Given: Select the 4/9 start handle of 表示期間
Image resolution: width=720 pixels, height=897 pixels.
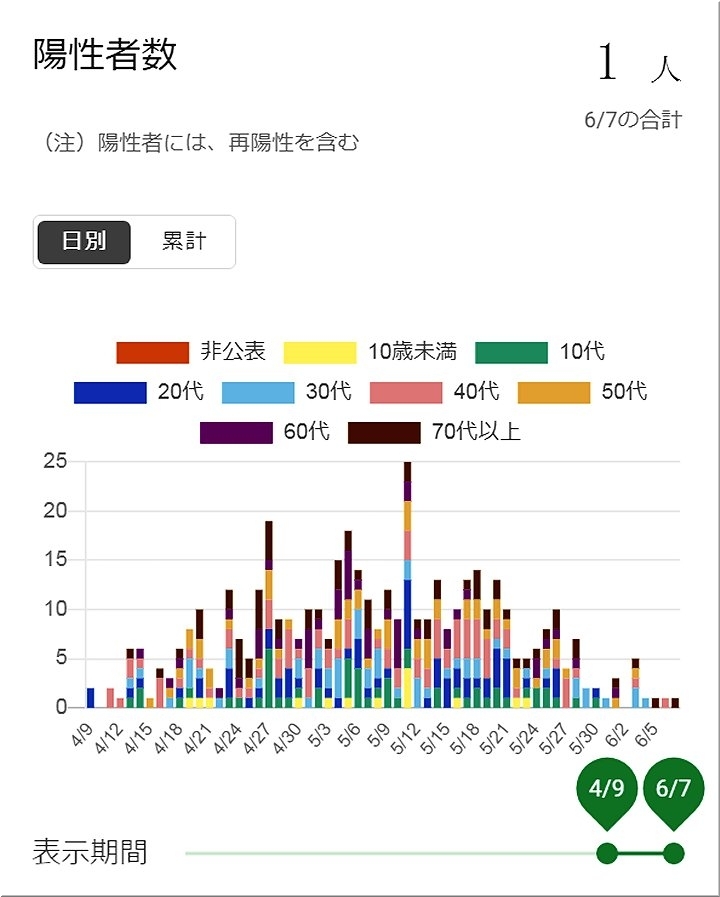Looking at the screenshot, I should click(606, 853).
